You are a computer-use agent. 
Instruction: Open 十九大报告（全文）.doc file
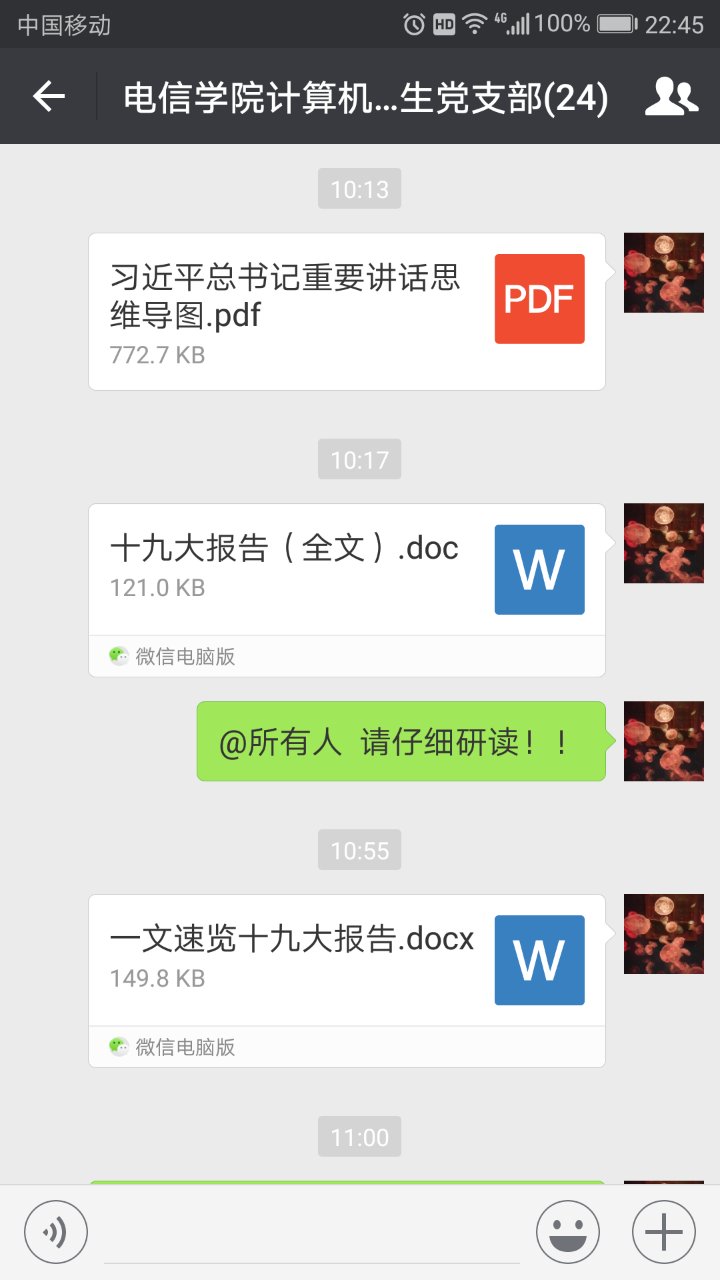point(346,570)
